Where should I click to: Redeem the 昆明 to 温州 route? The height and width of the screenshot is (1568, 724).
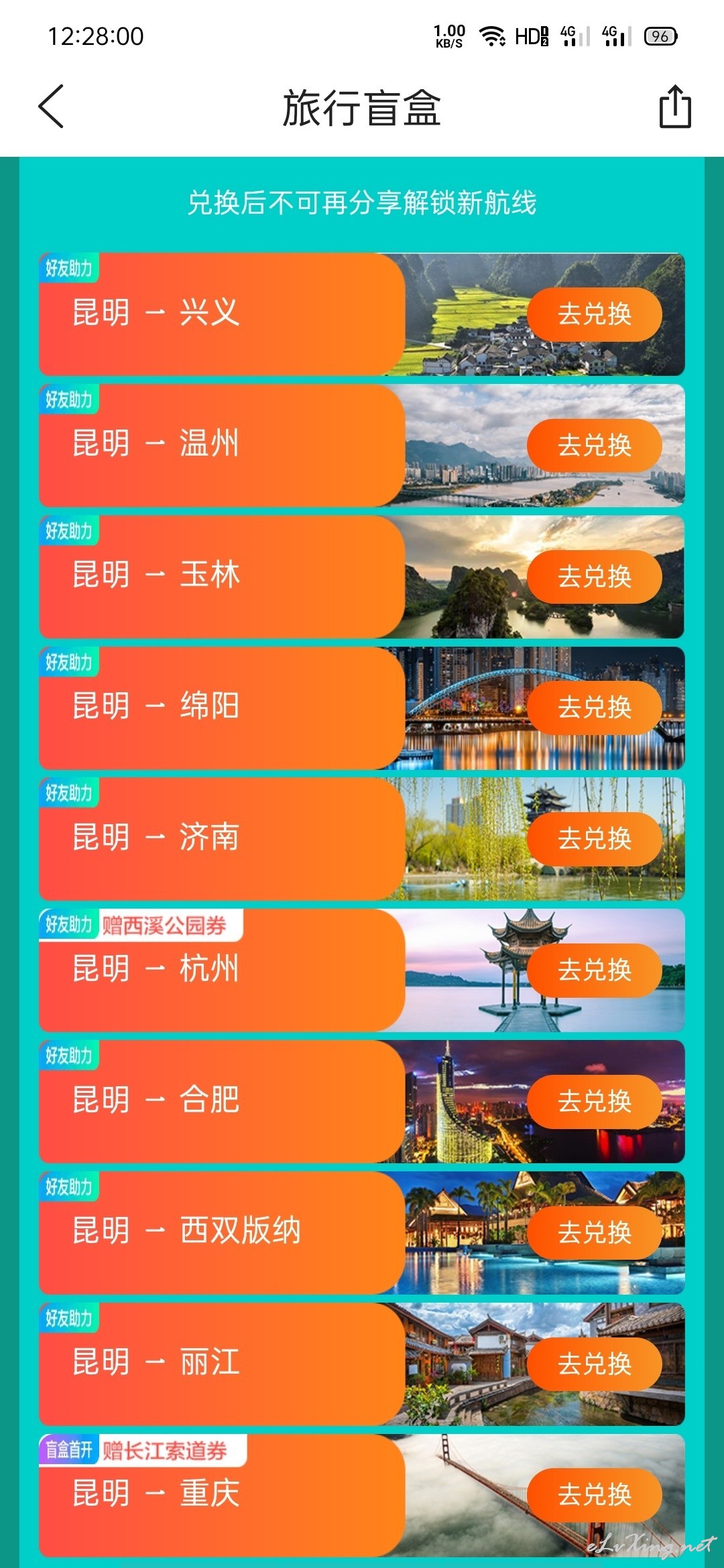[x=595, y=446]
